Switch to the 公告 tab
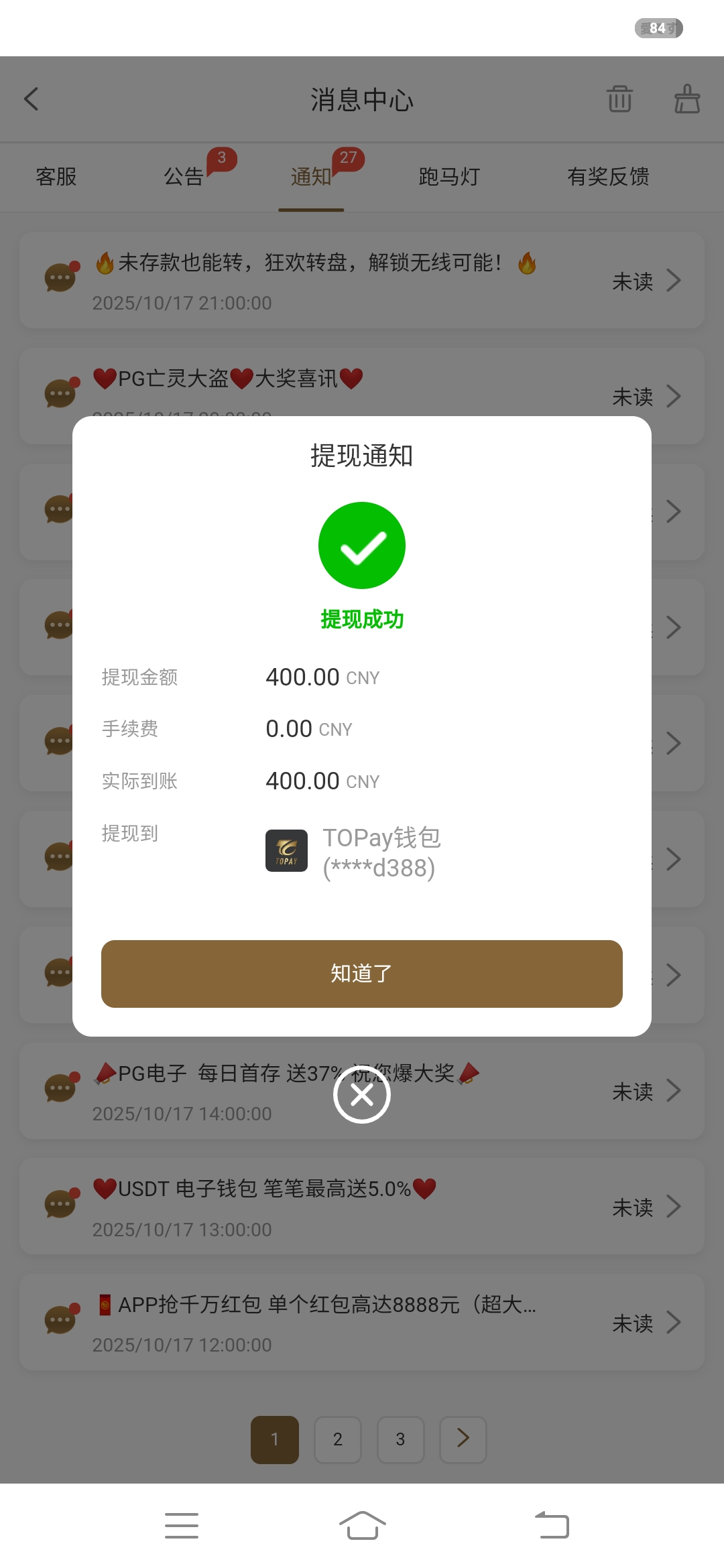Image resolution: width=724 pixels, height=1568 pixels. pyautogui.click(x=184, y=177)
